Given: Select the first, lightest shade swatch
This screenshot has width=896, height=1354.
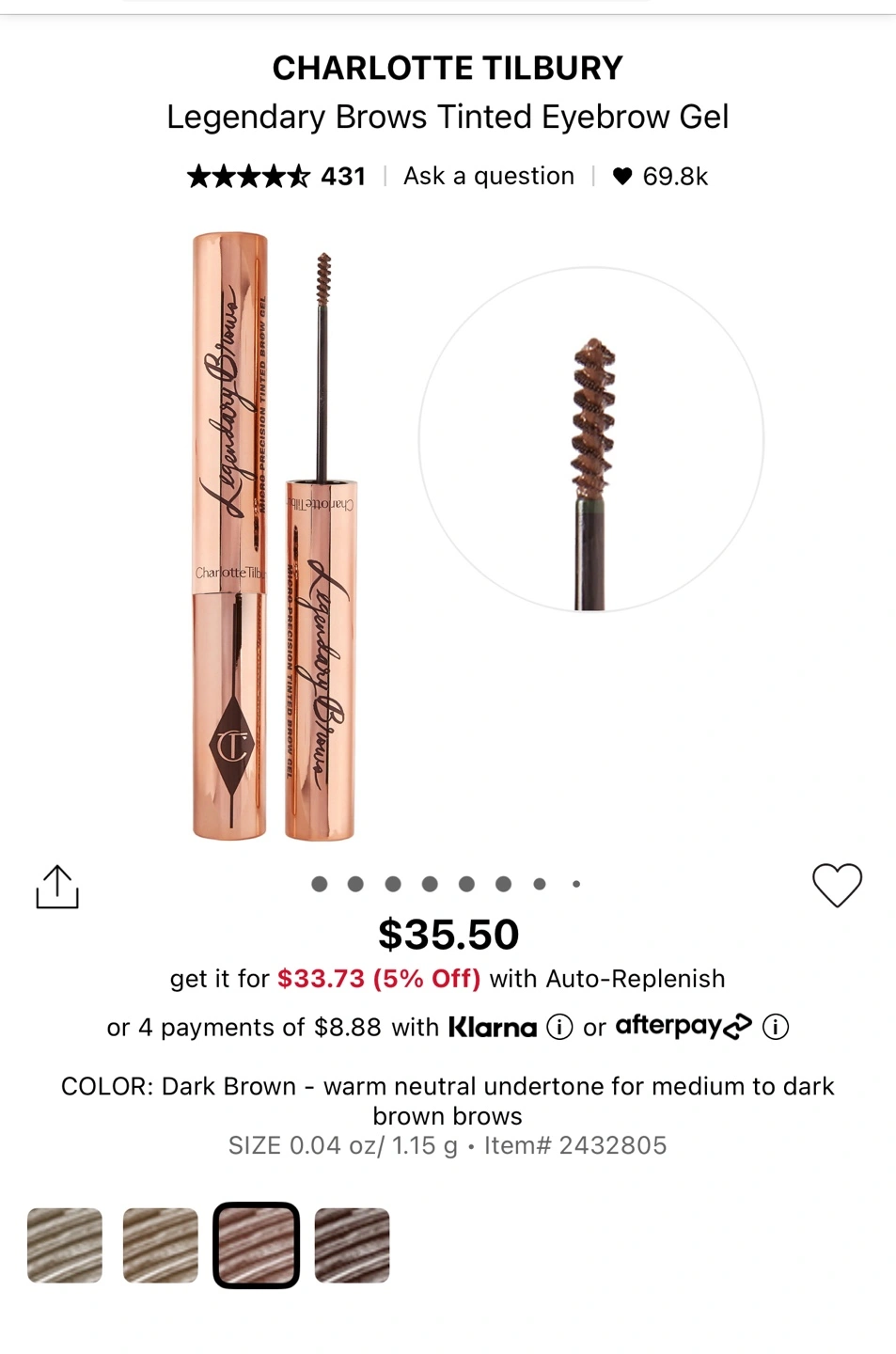Looking at the screenshot, I should (65, 1245).
